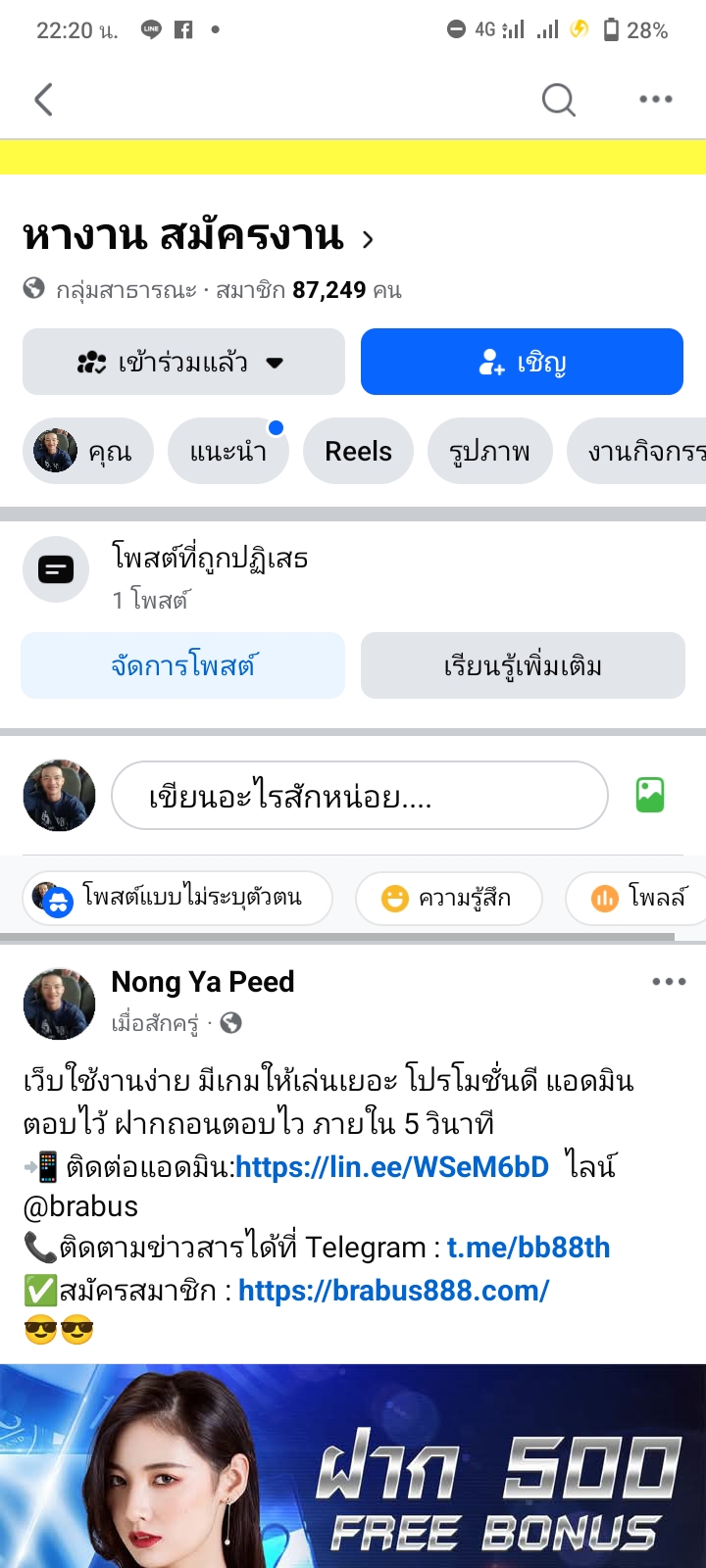Switch to the Reels tab

[x=358, y=451]
